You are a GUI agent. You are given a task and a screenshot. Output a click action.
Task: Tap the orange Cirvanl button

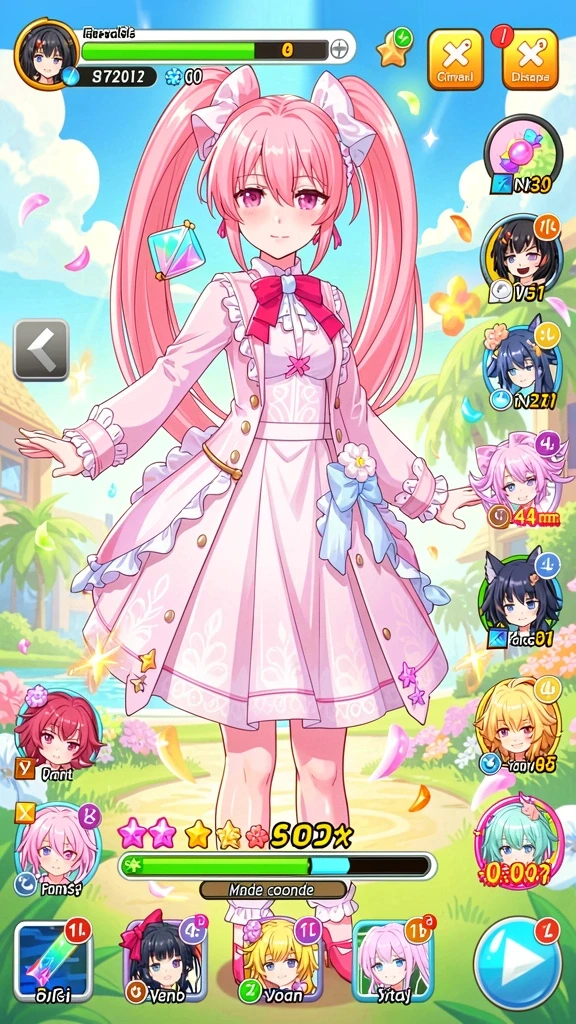point(455,59)
